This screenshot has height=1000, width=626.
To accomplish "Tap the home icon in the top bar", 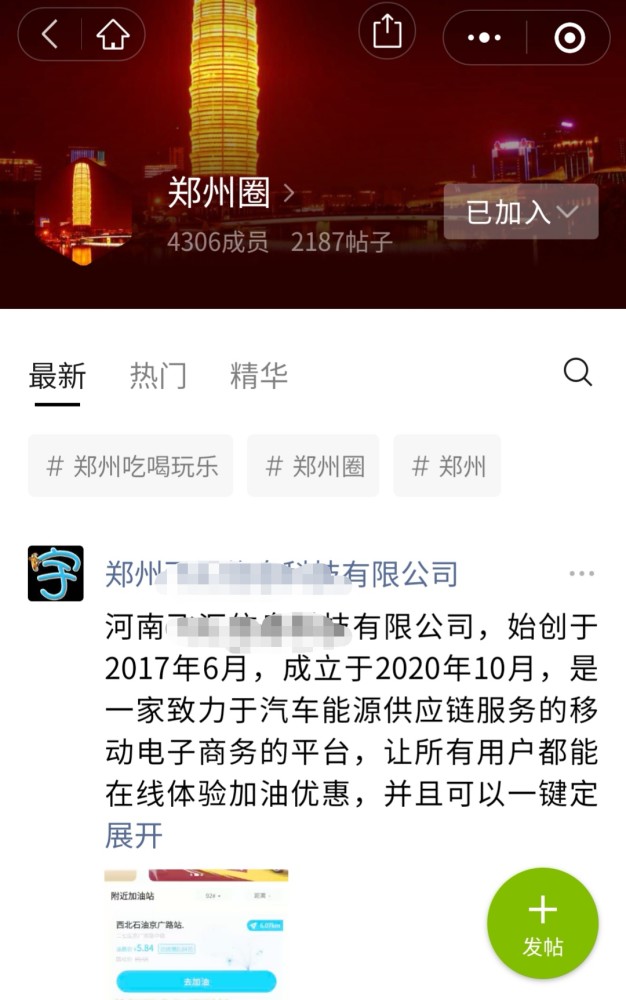I will 113,36.
